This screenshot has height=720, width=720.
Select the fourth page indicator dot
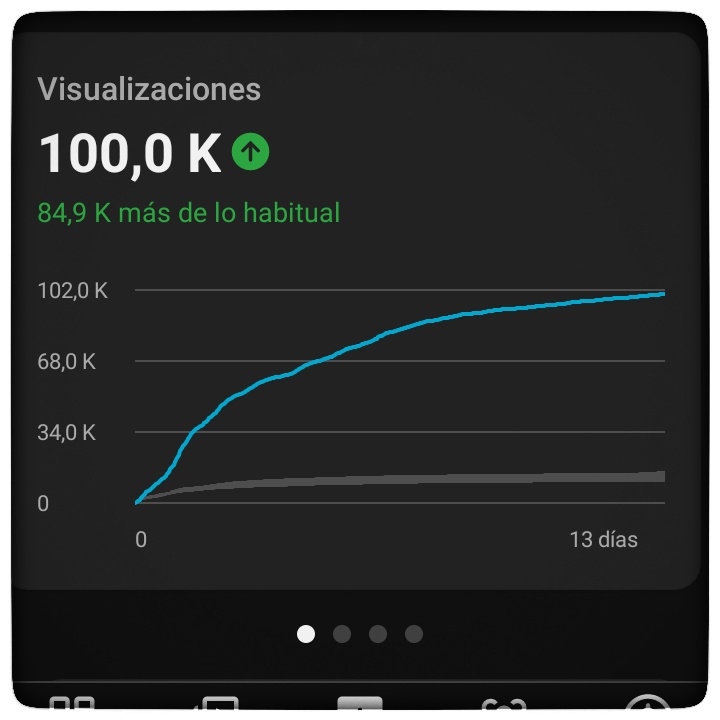tap(414, 634)
